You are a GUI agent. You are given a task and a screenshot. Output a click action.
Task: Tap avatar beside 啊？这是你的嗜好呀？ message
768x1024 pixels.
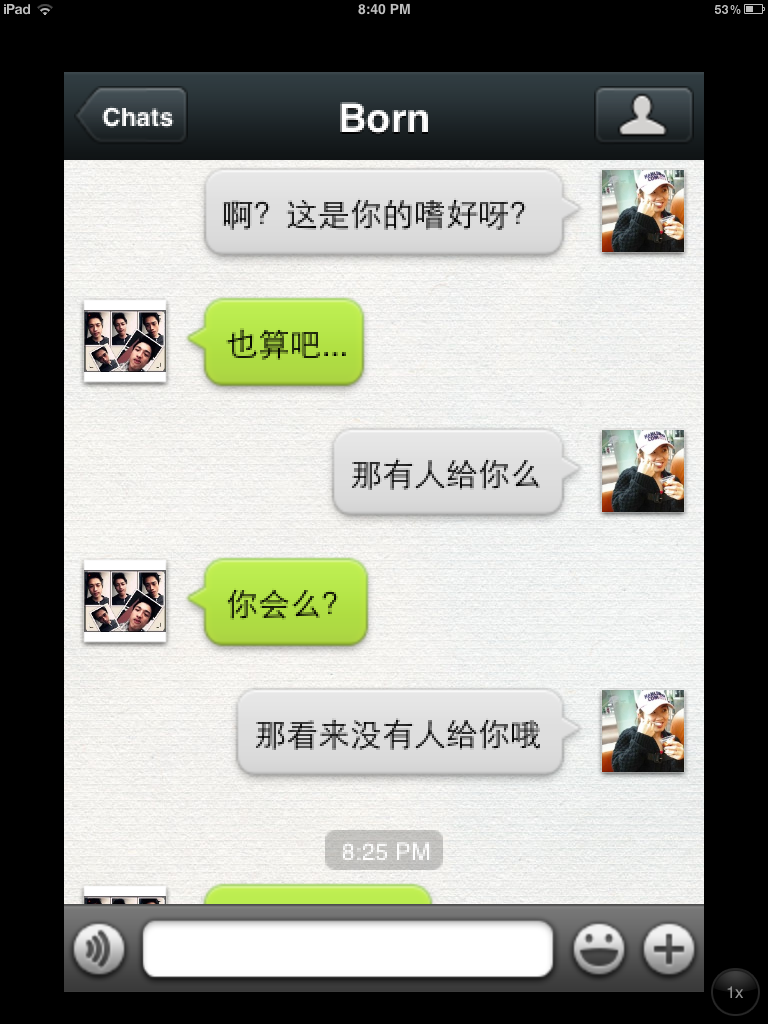643,211
